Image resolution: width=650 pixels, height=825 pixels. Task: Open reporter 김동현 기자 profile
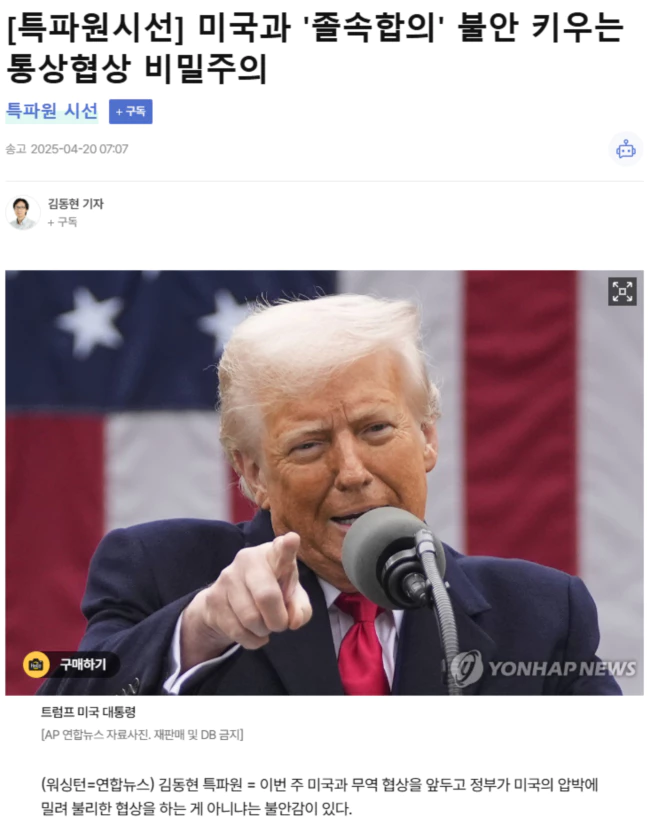(75, 203)
